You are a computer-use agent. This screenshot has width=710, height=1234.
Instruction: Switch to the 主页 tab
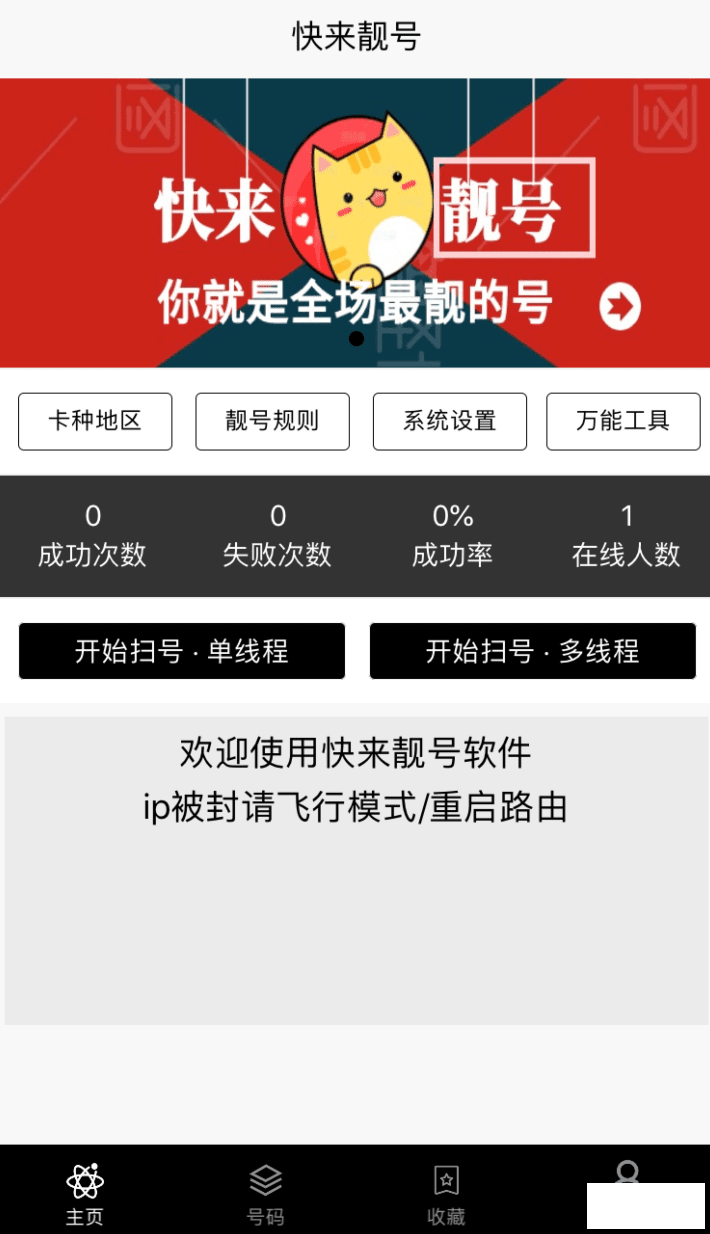(x=85, y=1194)
